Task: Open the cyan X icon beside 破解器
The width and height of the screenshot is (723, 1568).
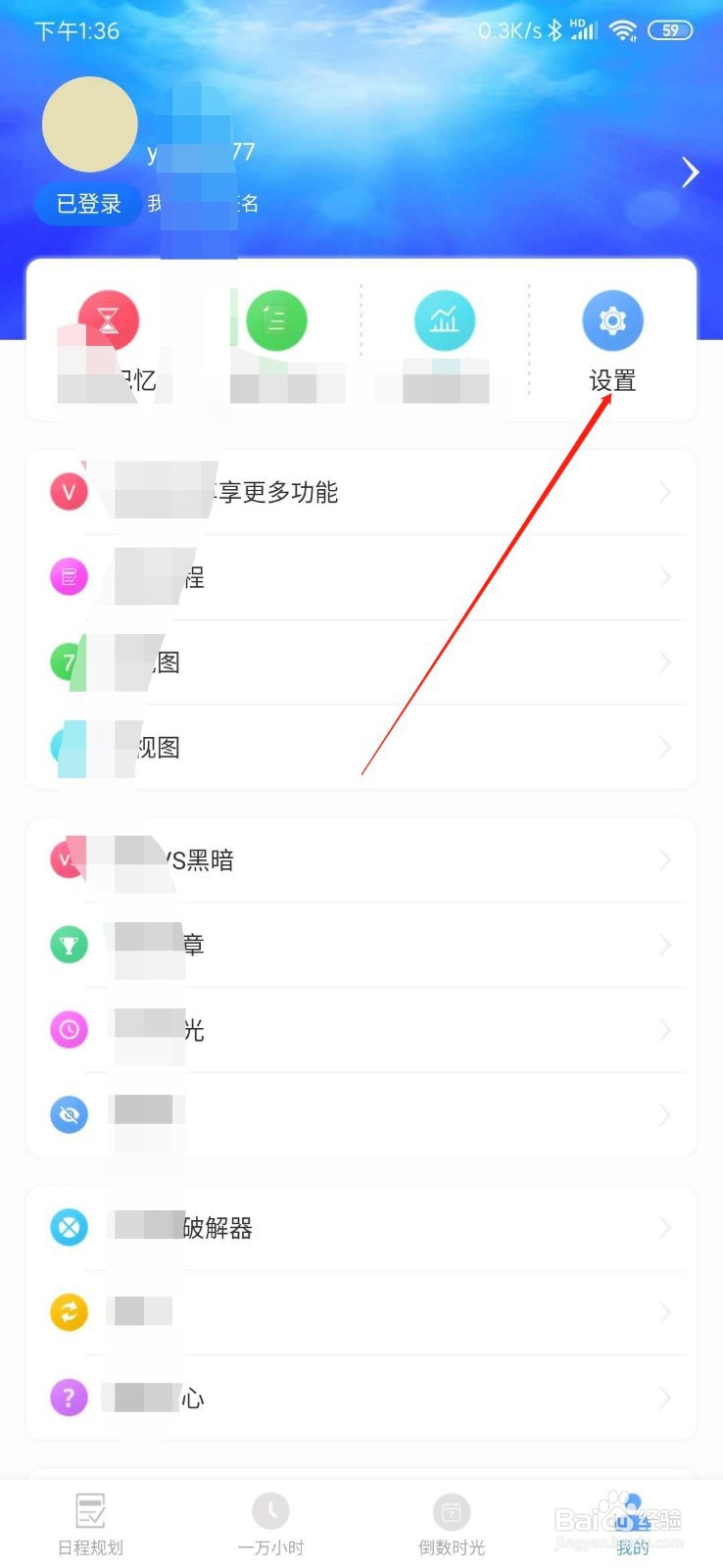Action: coord(68,1228)
